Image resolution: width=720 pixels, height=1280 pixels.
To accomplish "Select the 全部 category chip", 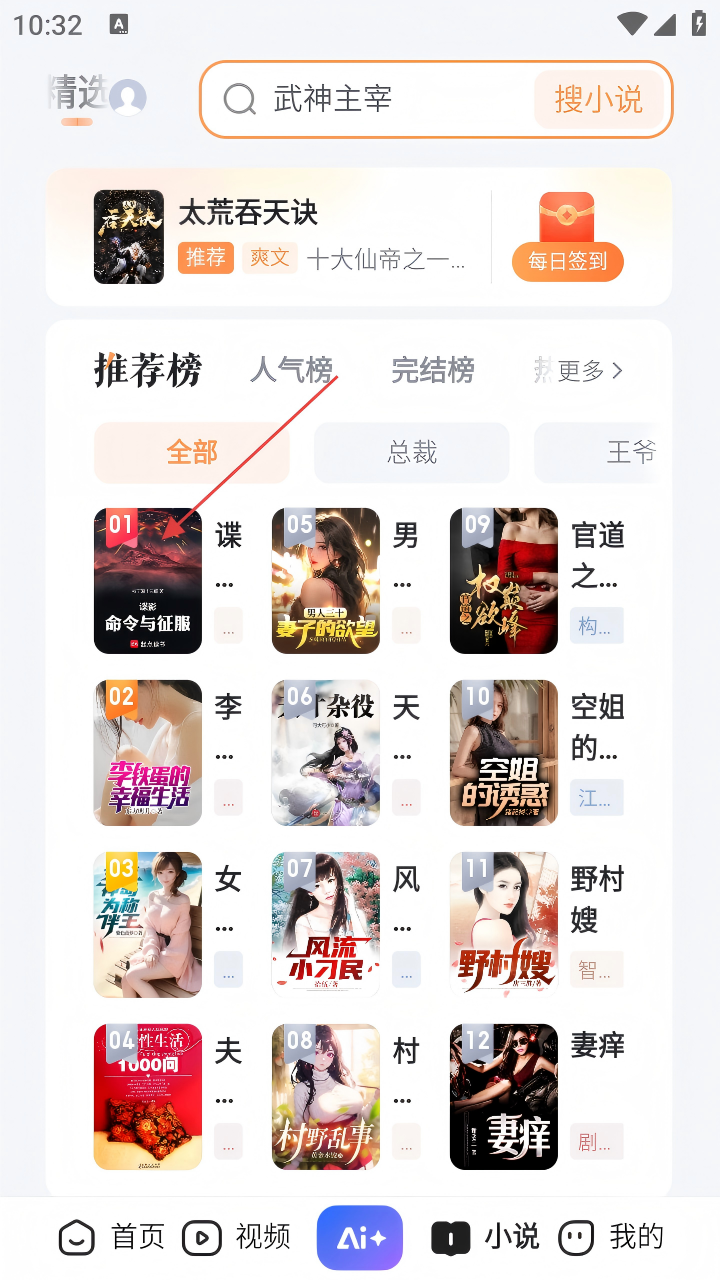I will coord(192,453).
